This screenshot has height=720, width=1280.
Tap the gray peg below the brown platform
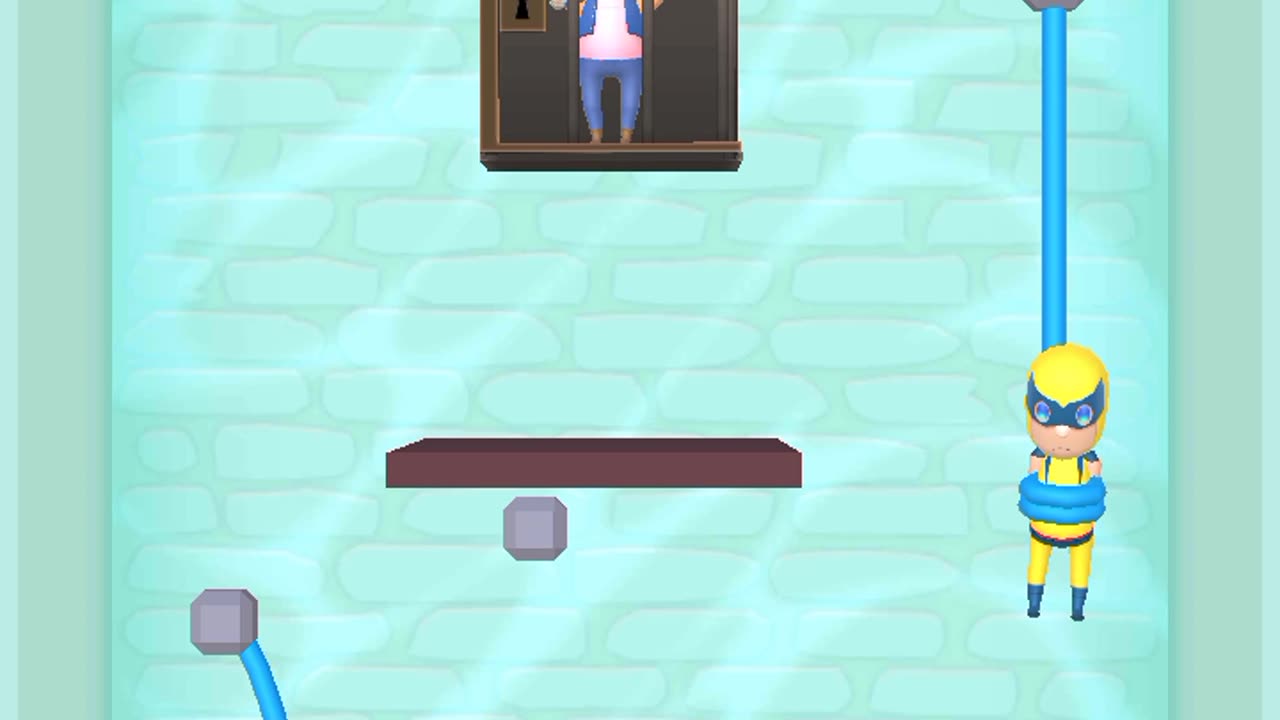tap(535, 528)
